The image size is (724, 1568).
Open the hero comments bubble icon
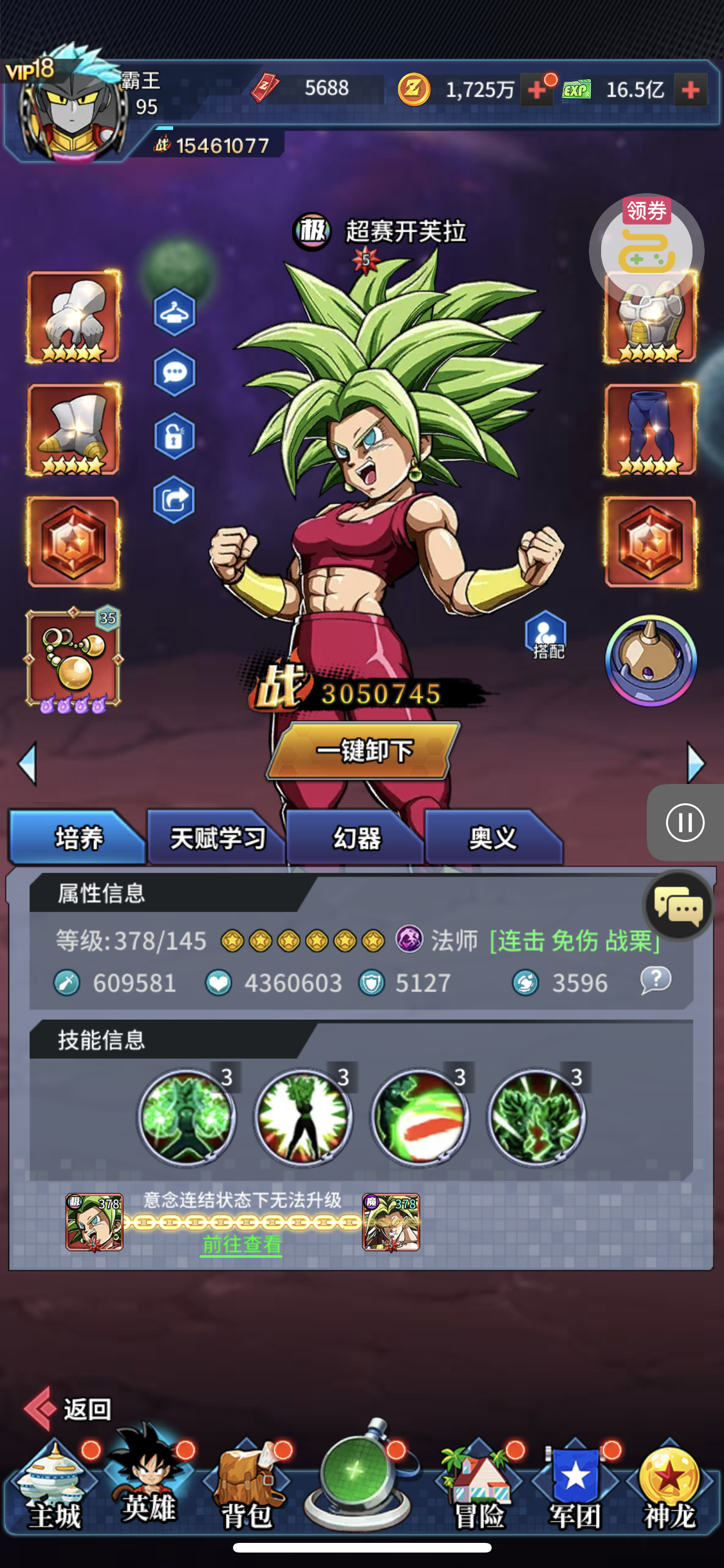pos(174,373)
